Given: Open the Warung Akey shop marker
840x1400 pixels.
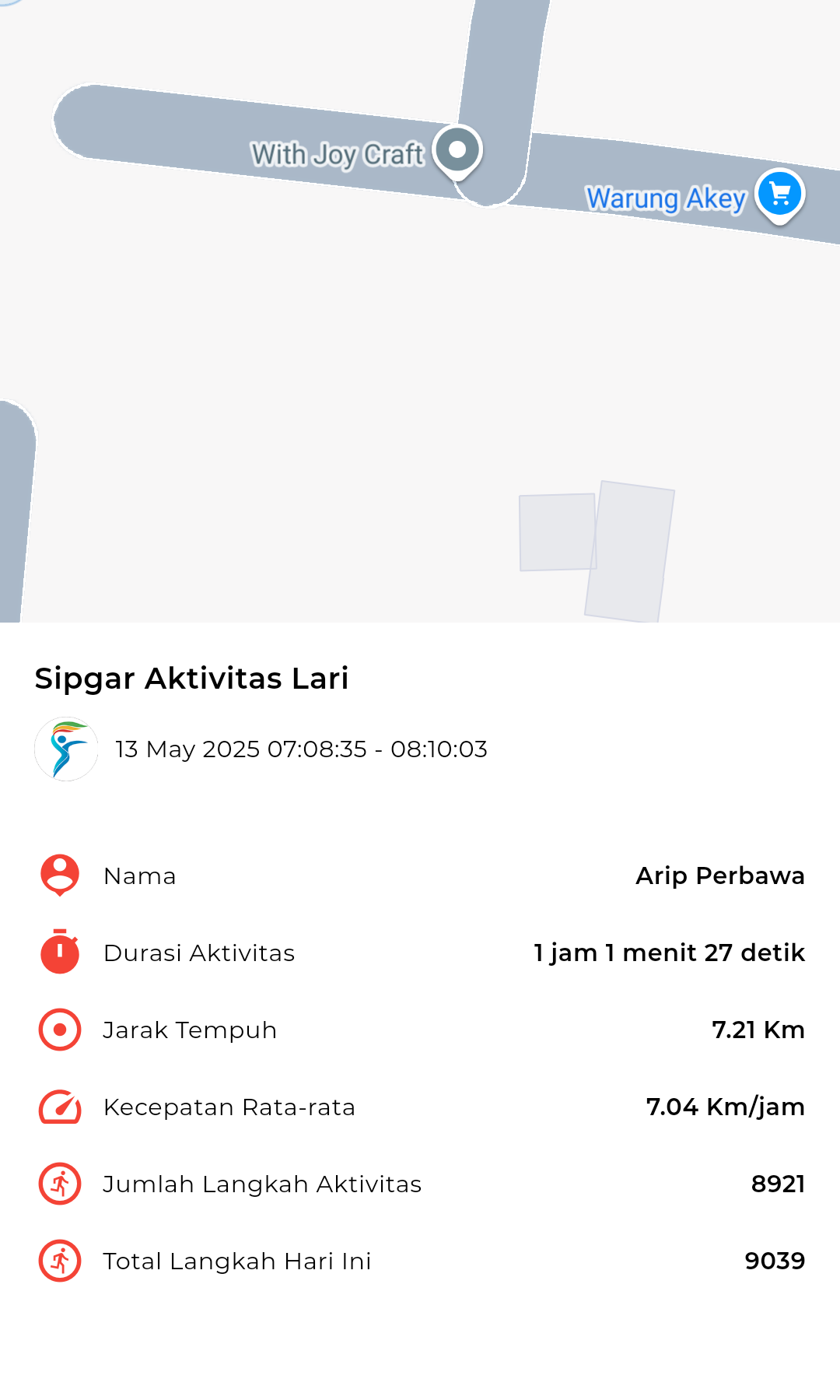Looking at the screenshot, I should (x=779, y=196).
